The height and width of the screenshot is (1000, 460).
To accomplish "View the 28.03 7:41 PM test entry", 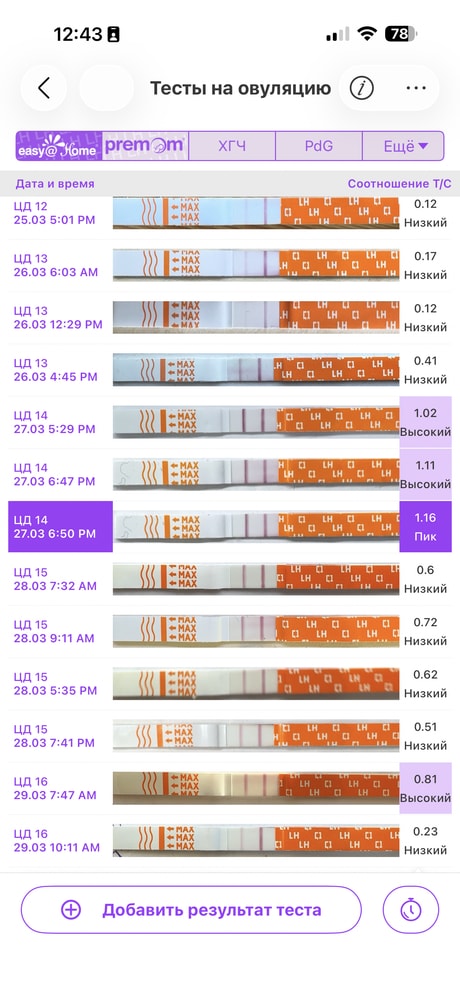I will click(230, 736).
